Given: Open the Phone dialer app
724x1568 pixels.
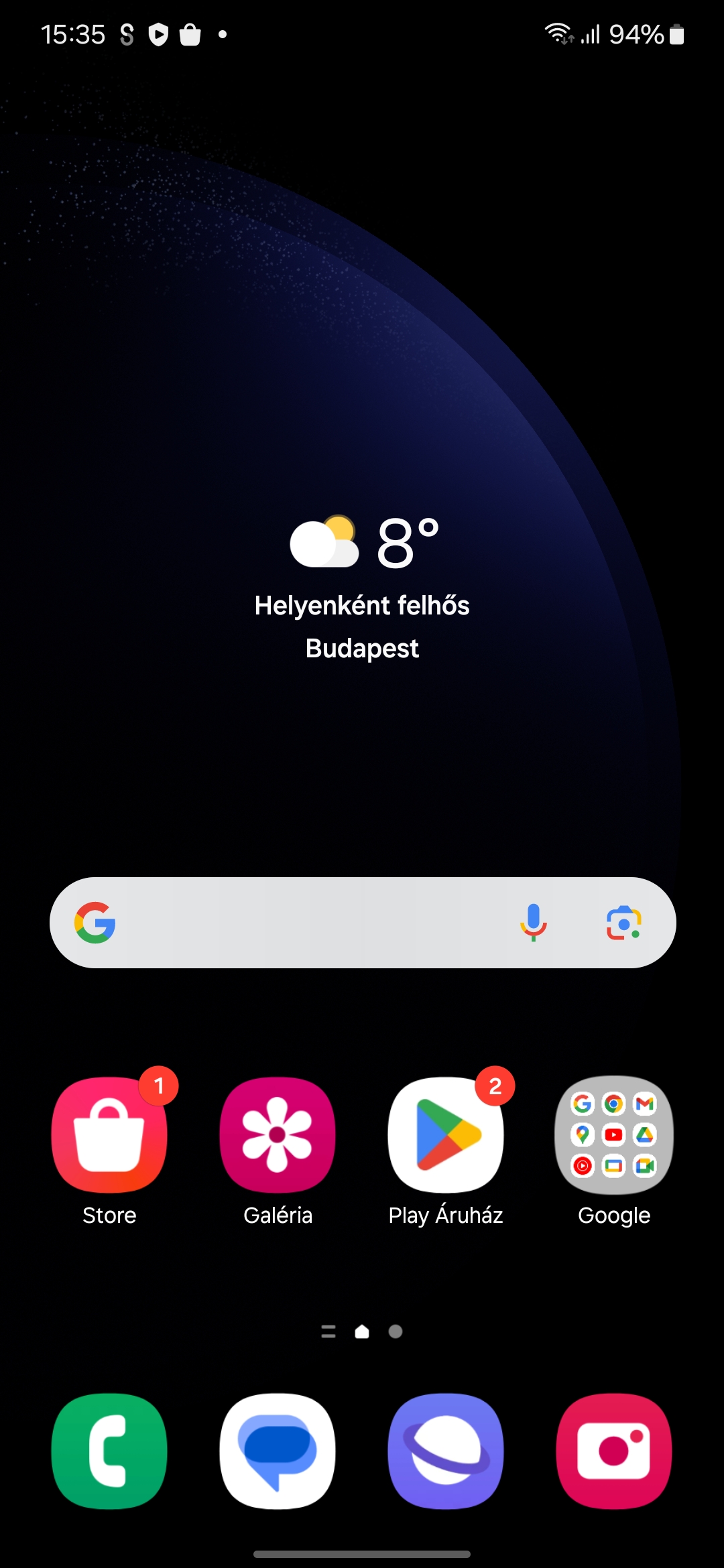Looking at the screenshot, I should click(109, 1451).
